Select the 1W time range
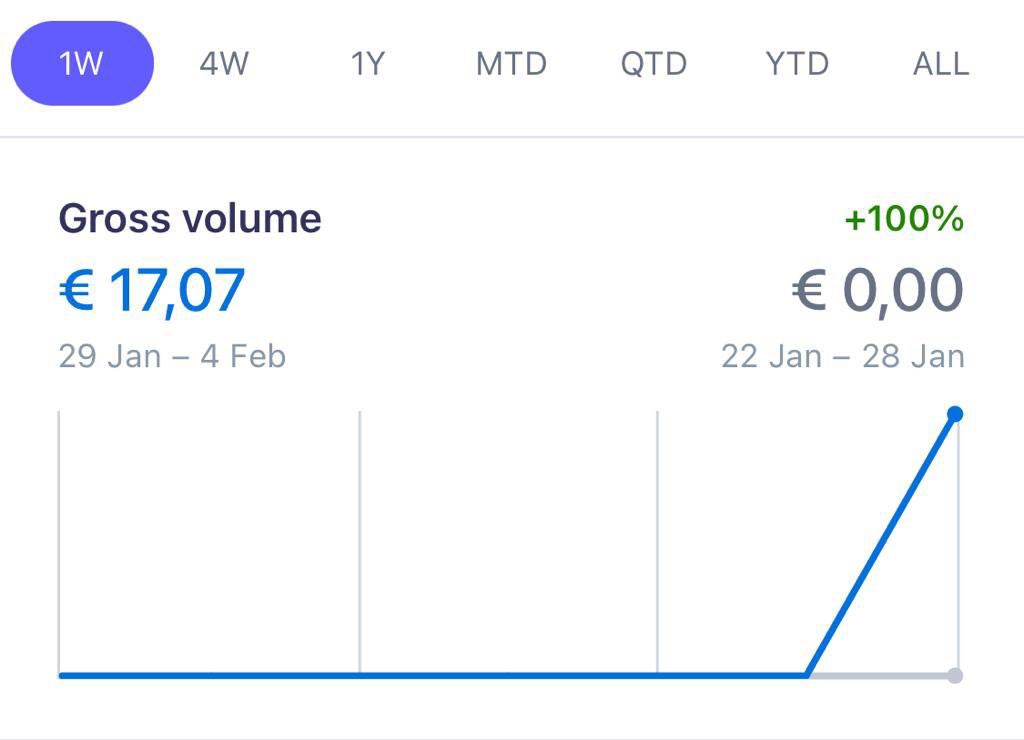Screen dimensions: 1024x740 pos(82,64)
